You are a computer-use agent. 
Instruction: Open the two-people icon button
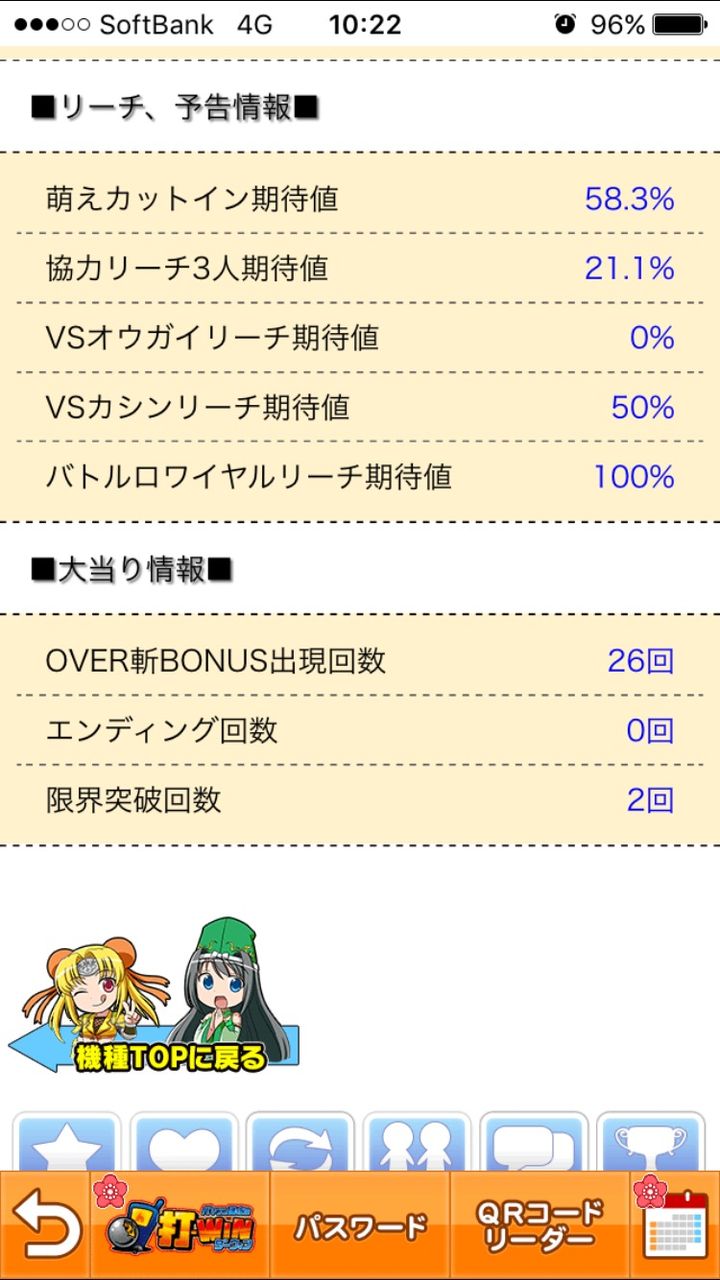click(x=417, y=1142)
